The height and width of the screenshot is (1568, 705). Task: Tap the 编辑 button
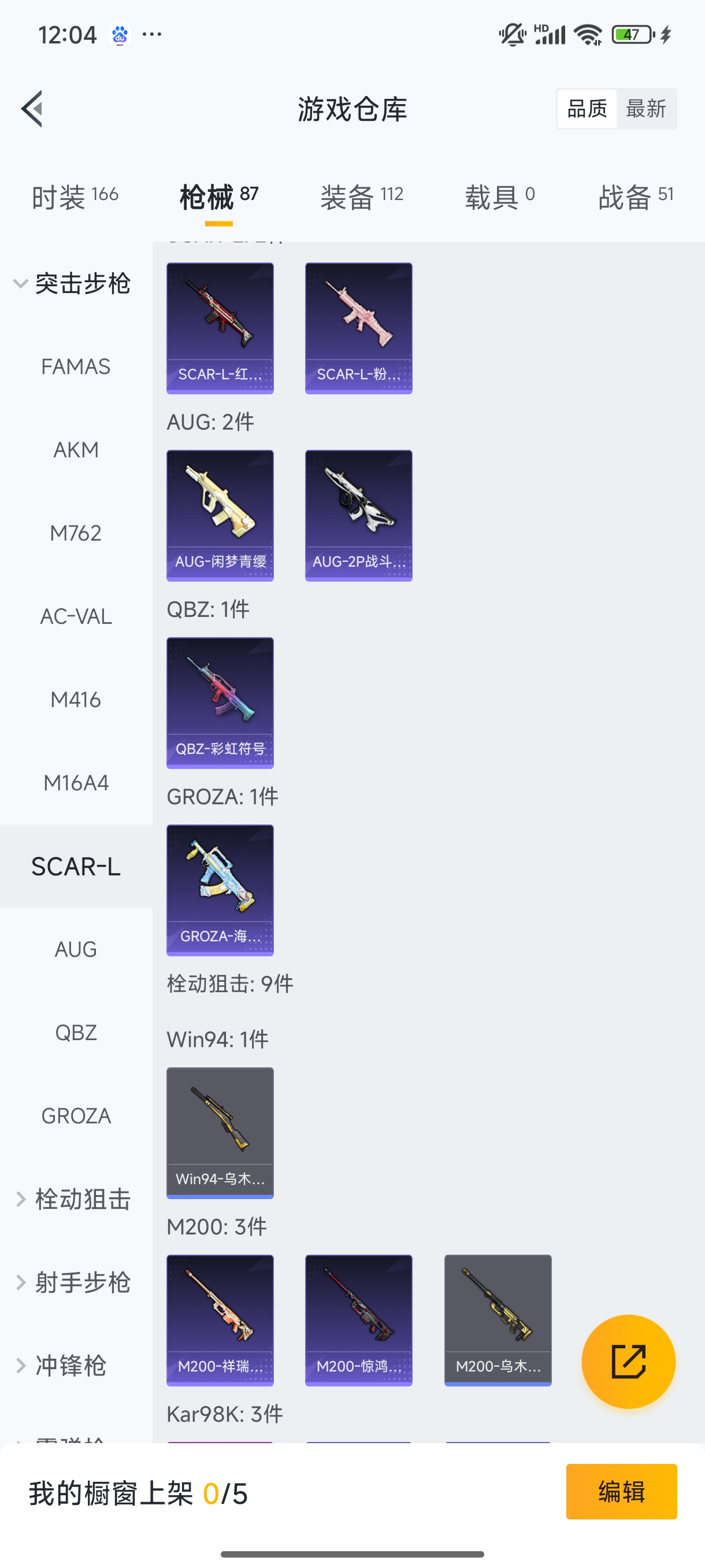(621, 1491)
